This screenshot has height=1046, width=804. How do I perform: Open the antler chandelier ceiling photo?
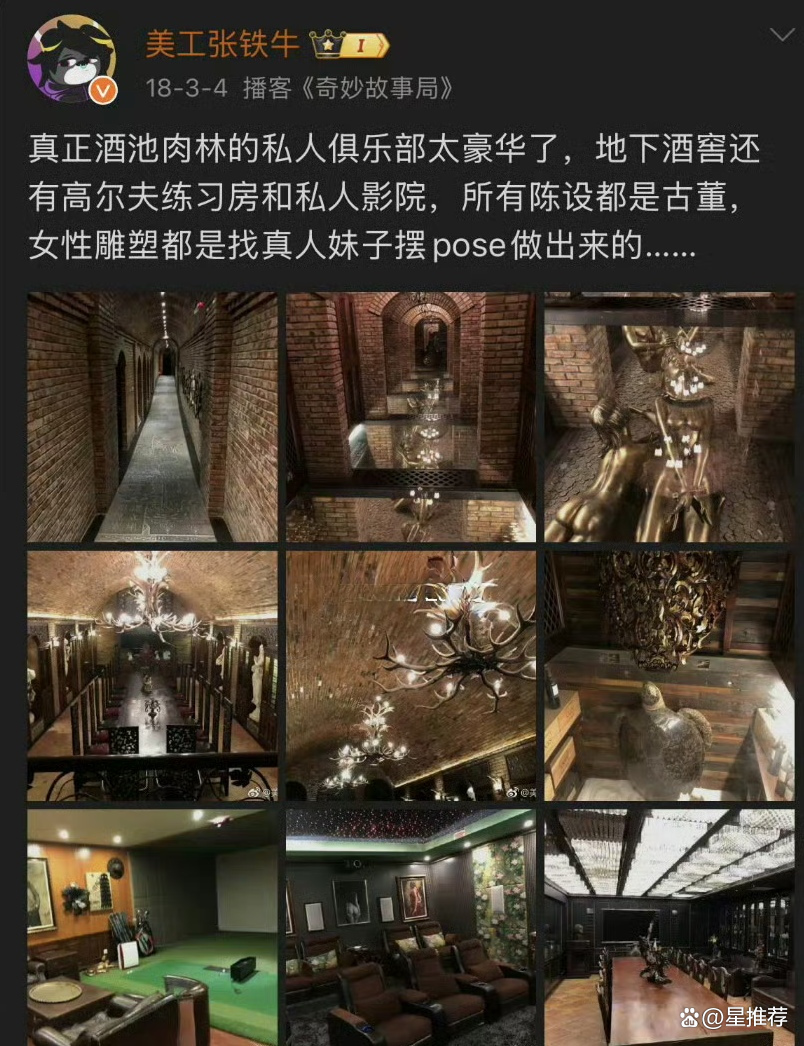(x=411, y=675)
